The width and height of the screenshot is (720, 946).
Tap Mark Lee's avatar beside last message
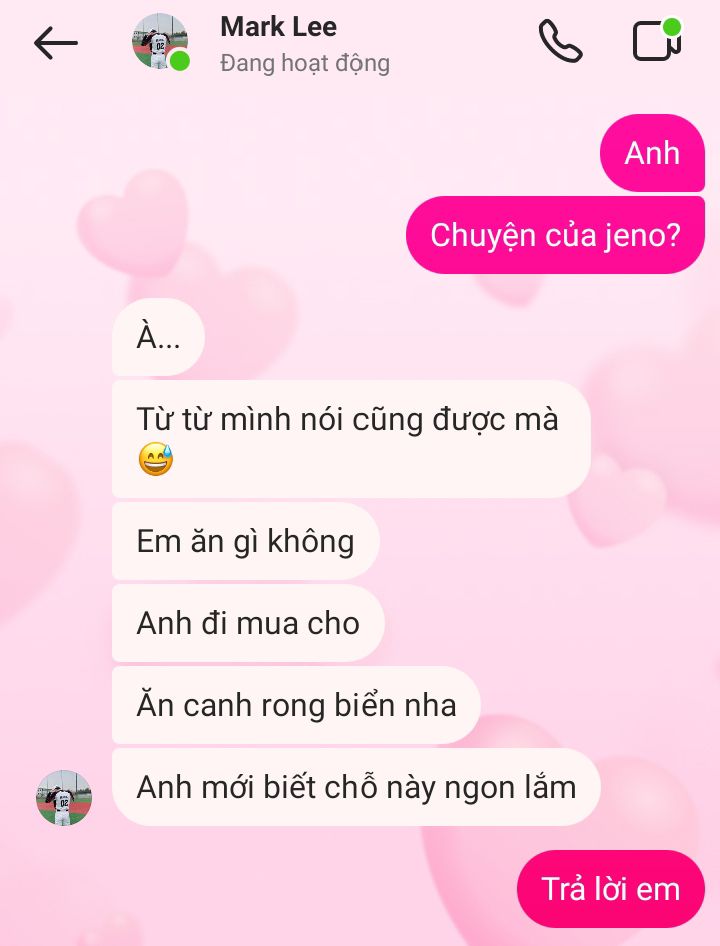click(64, 797)
